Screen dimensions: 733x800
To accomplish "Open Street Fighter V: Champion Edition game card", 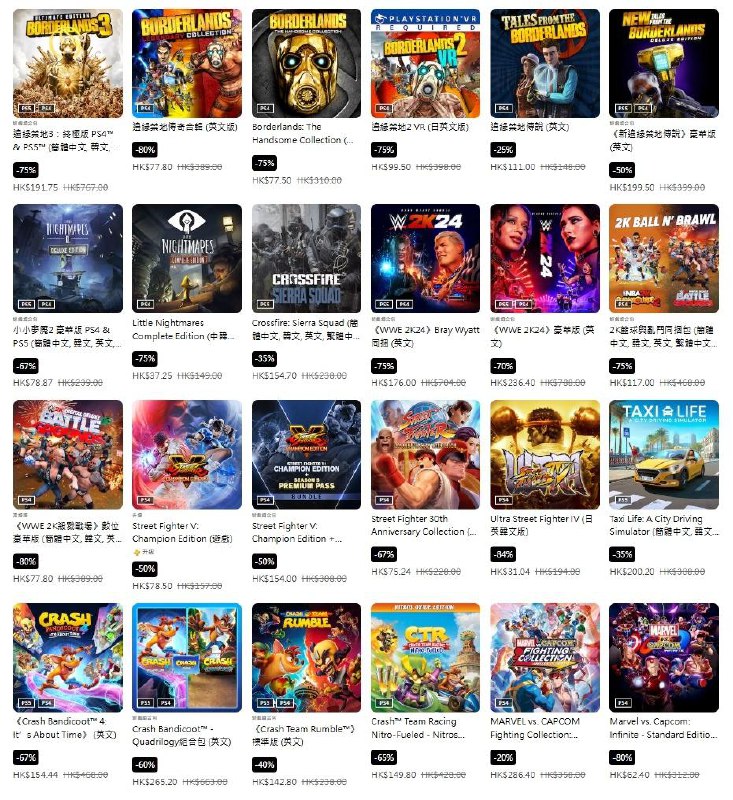I will 187,455.
